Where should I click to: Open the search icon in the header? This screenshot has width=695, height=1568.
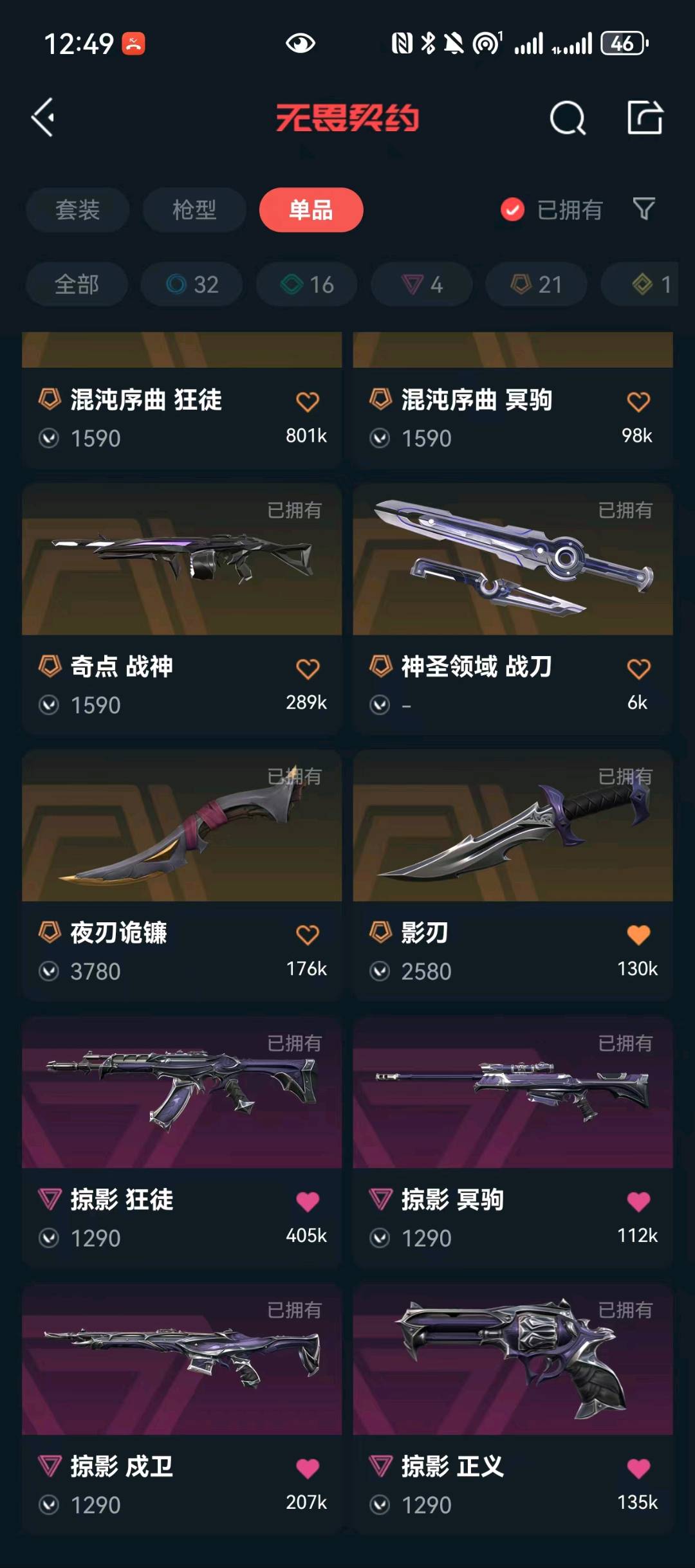[x=567, y=118]
